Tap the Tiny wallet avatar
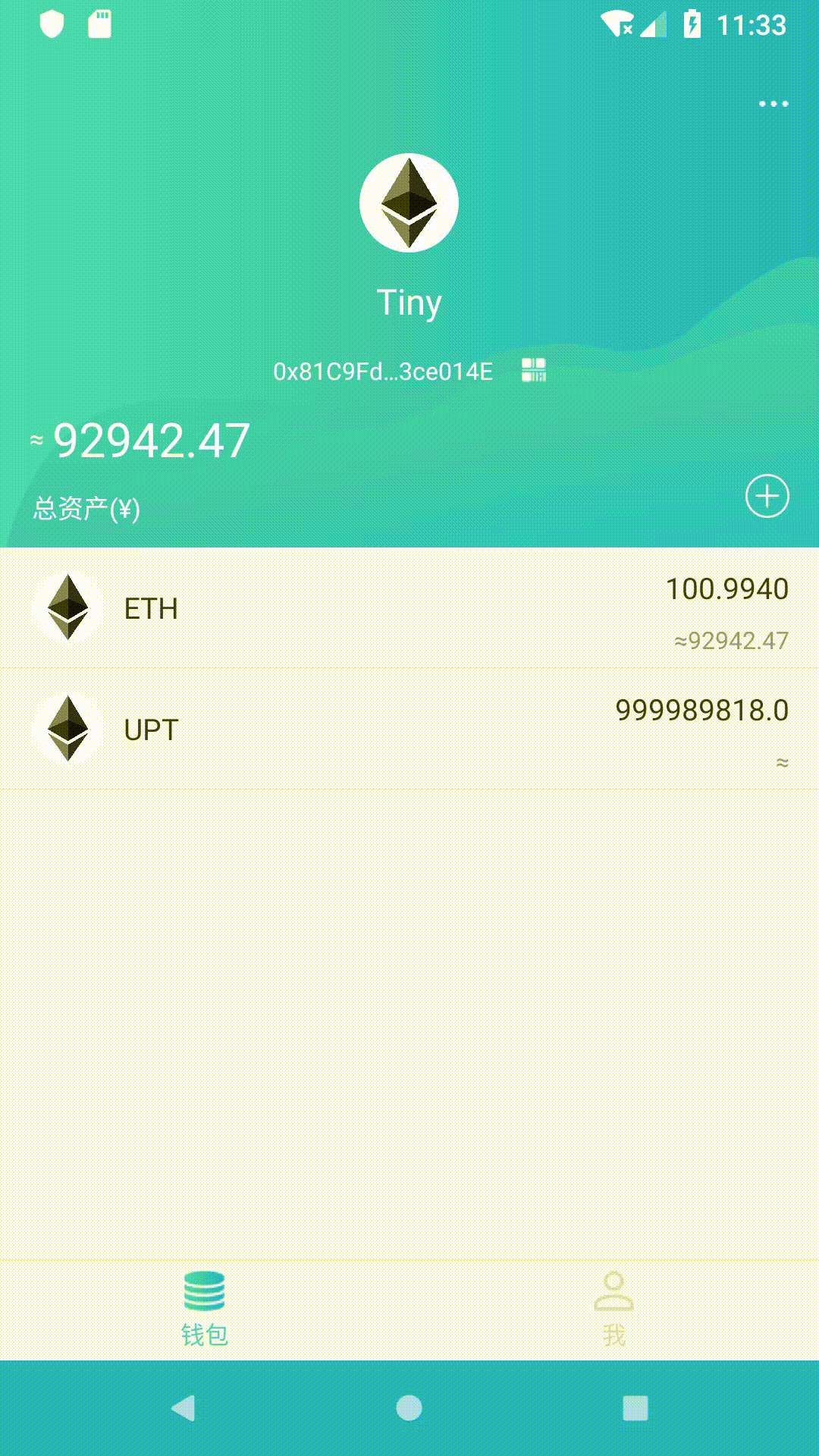Viewport: 819px width, 1456px height. tap(409, 203)
